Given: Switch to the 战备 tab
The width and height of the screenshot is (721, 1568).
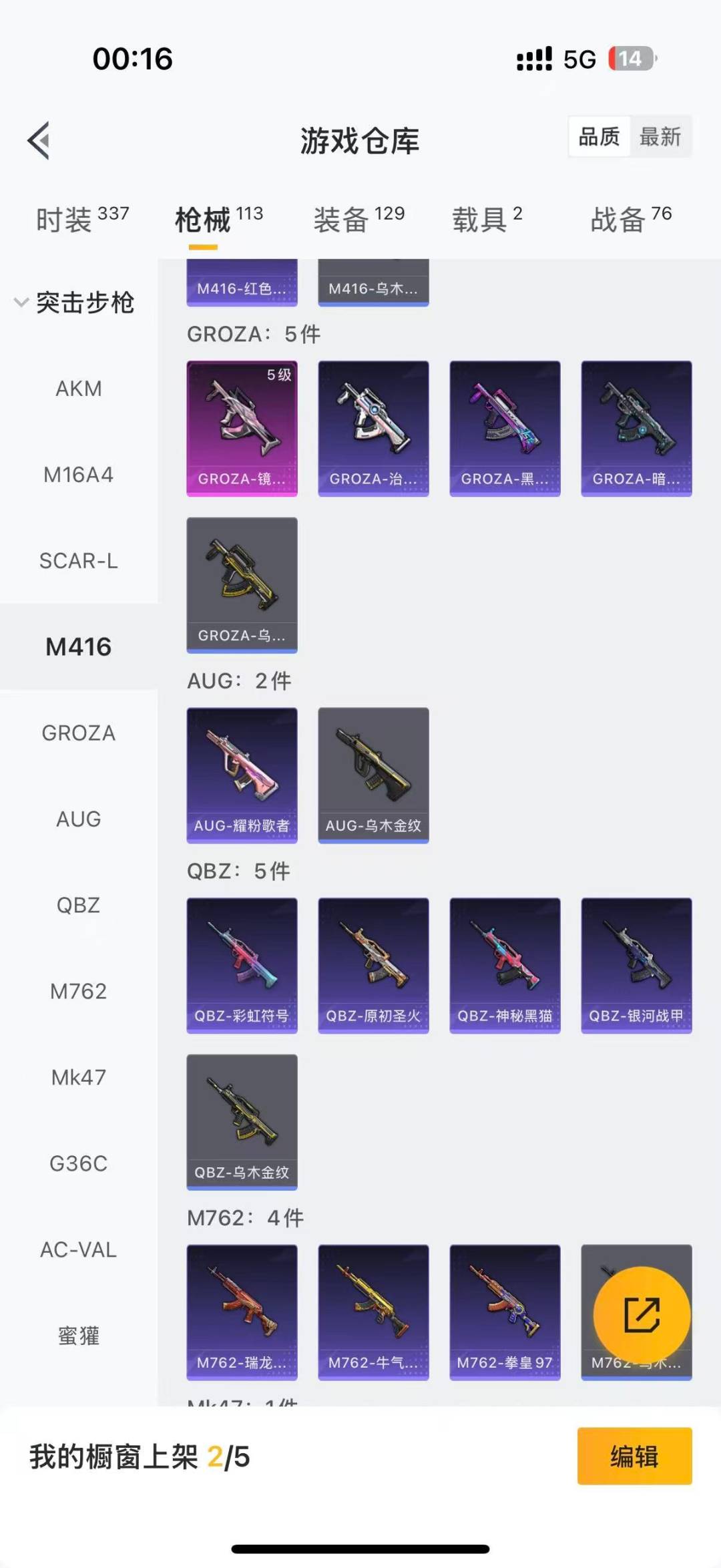Looking at the screenshot, I should [630, 219].
